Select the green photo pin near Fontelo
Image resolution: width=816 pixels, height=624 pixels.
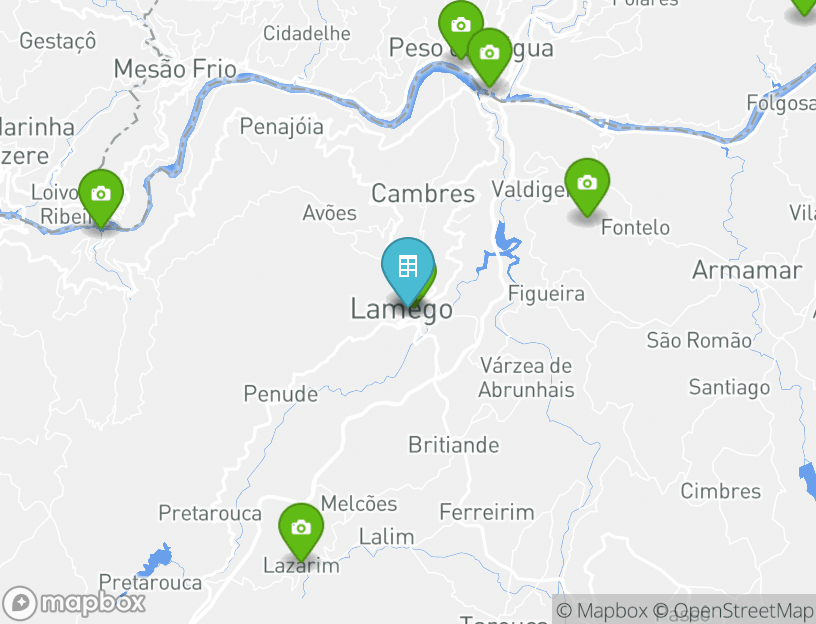[587, 183]
